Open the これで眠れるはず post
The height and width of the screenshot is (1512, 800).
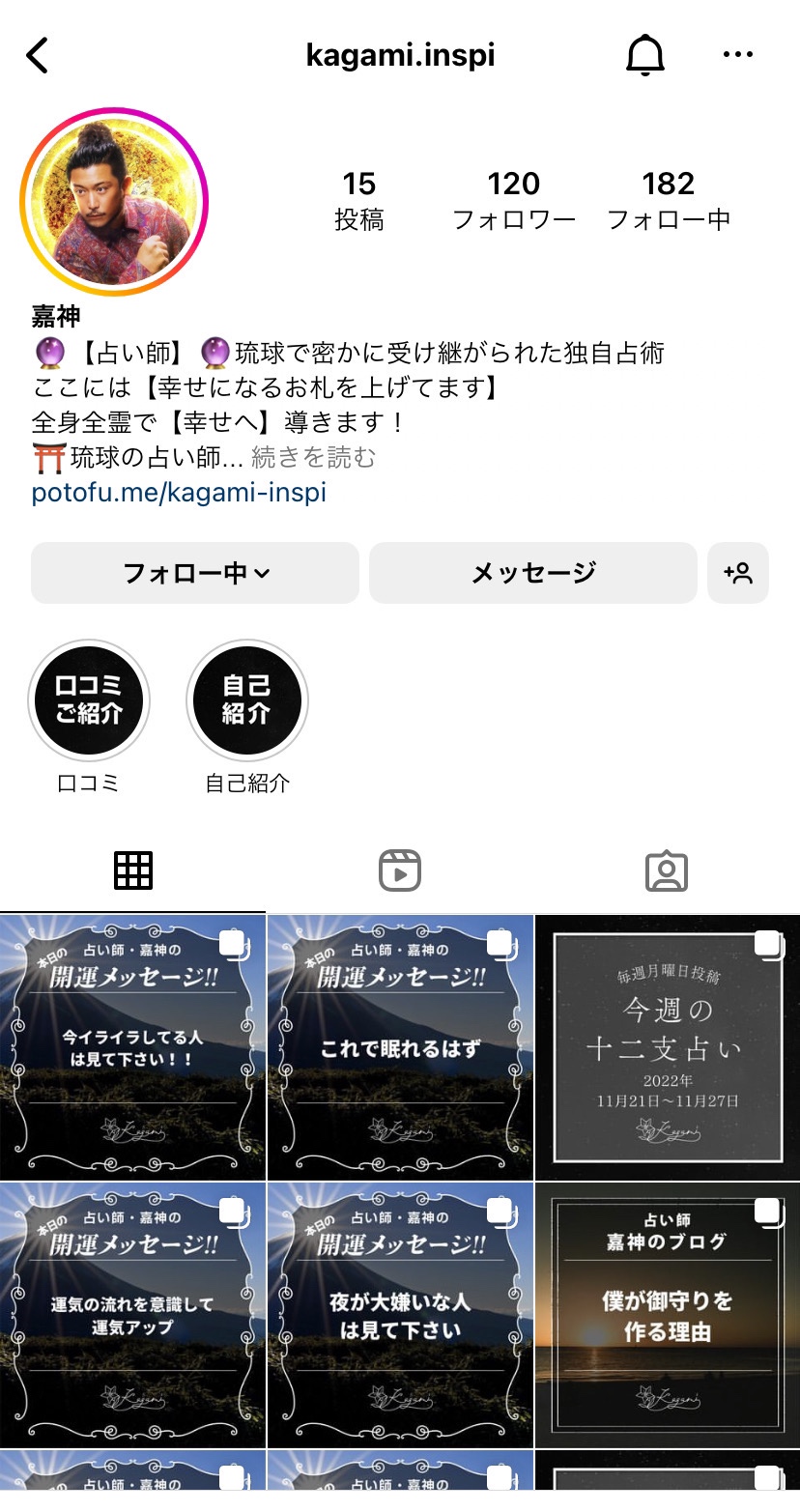coord(400,1047)
